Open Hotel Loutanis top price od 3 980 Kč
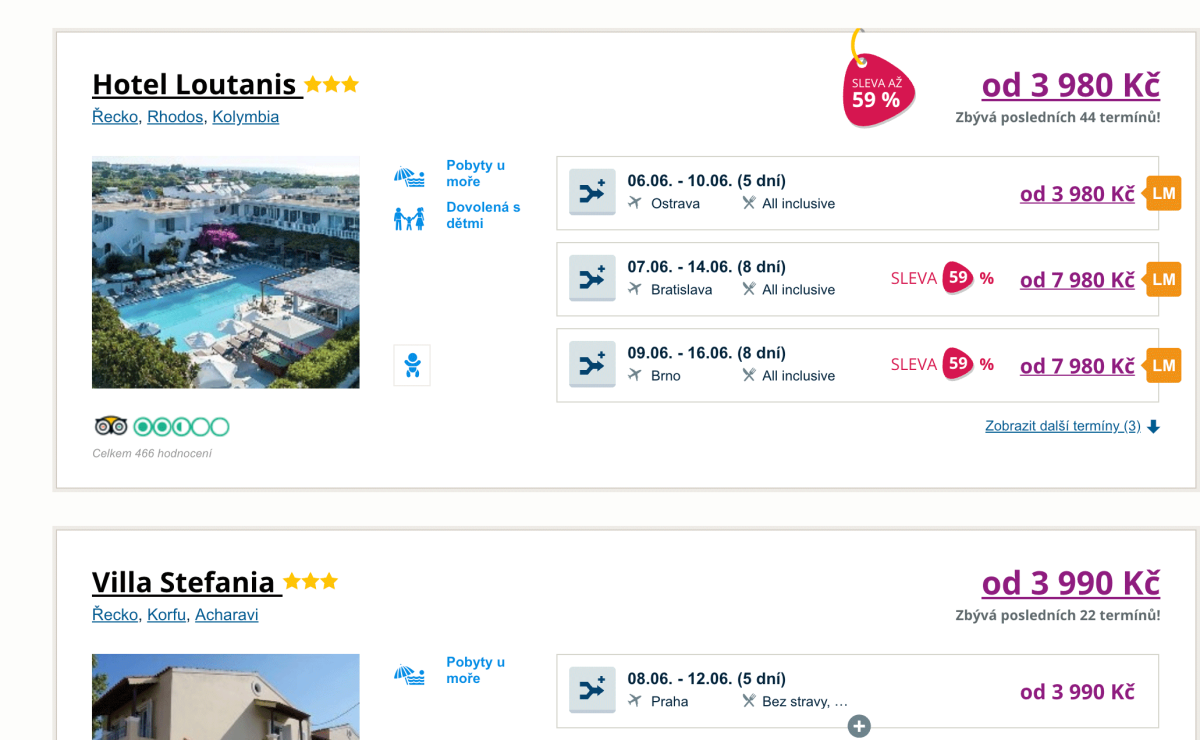 pyautogui.click(x=1070, y=86)
